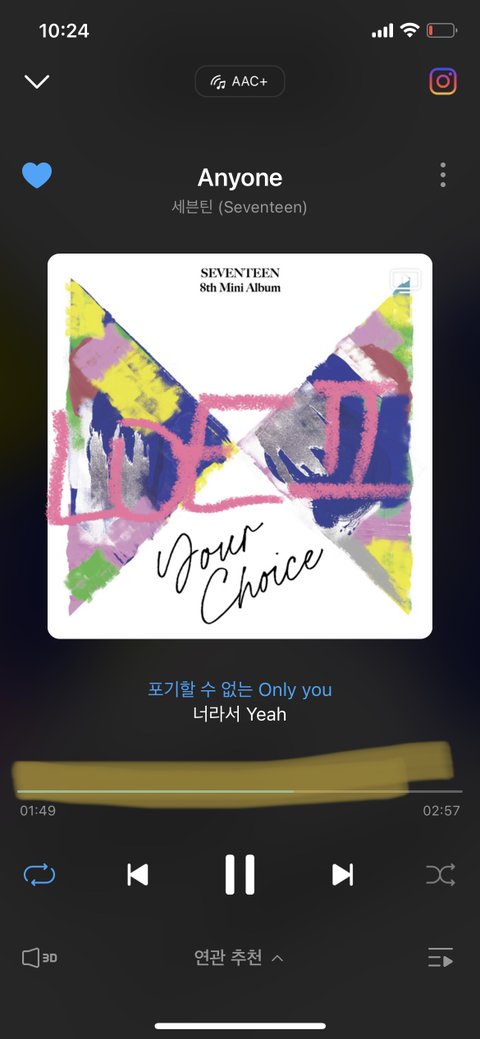Open the three-dot overflow menu
Image resolution: width=480 pixels, height=1039 pixels.
[443, 176]
